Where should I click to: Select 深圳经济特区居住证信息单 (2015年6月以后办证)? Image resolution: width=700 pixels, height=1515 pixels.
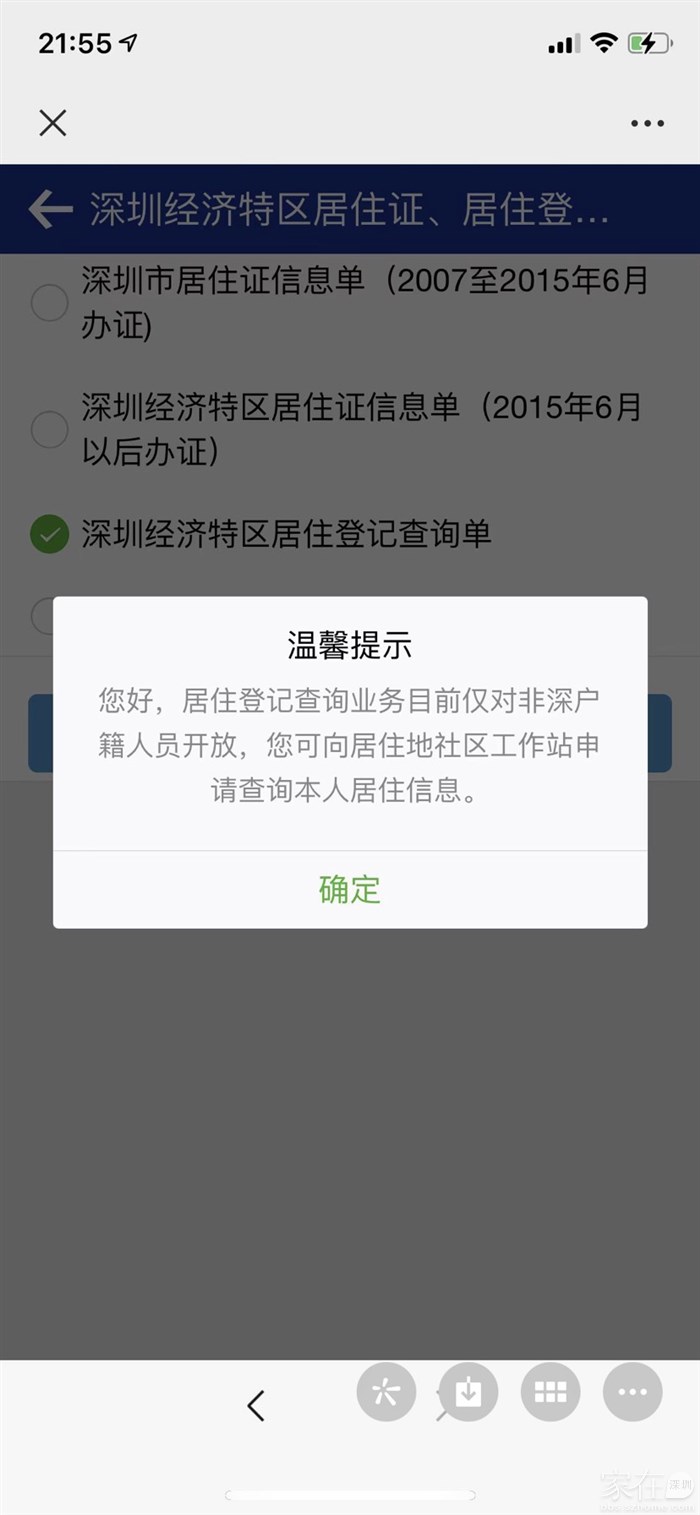[49, 429]
